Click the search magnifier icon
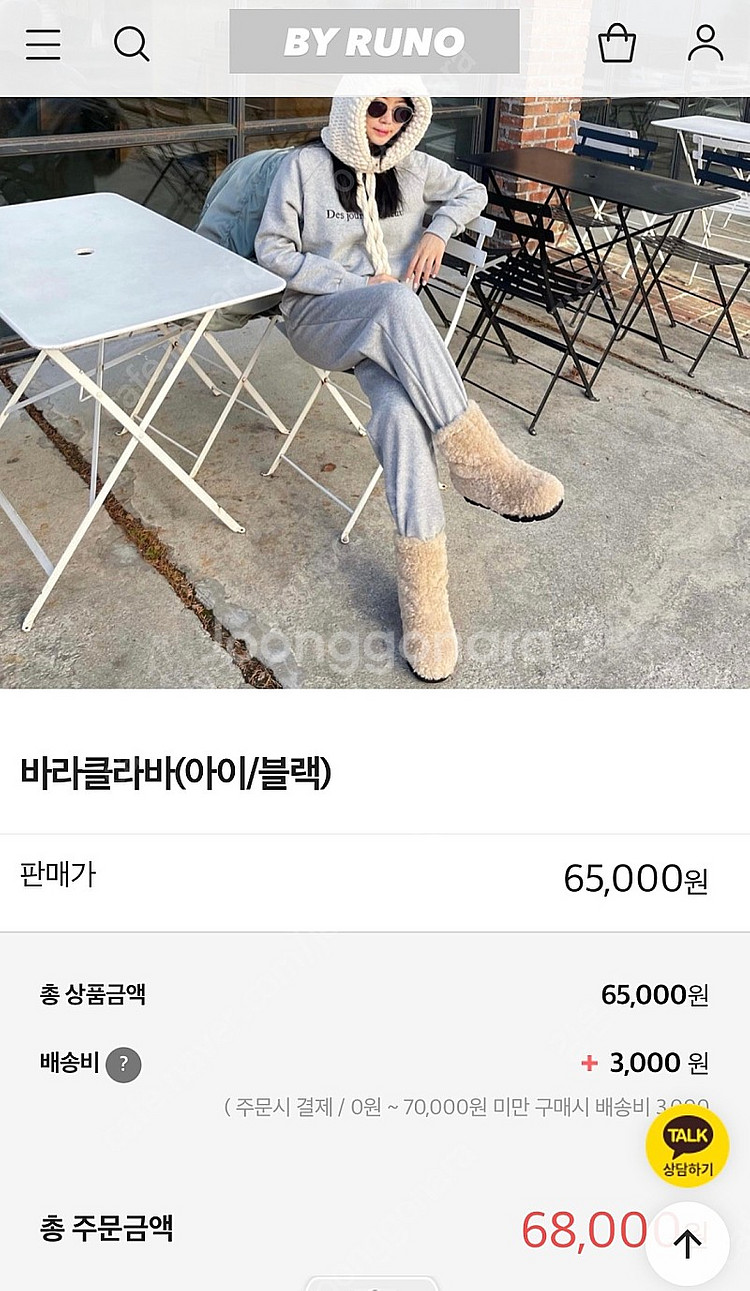This screenshot has width=750, height=1291. (x=131, y=44)
